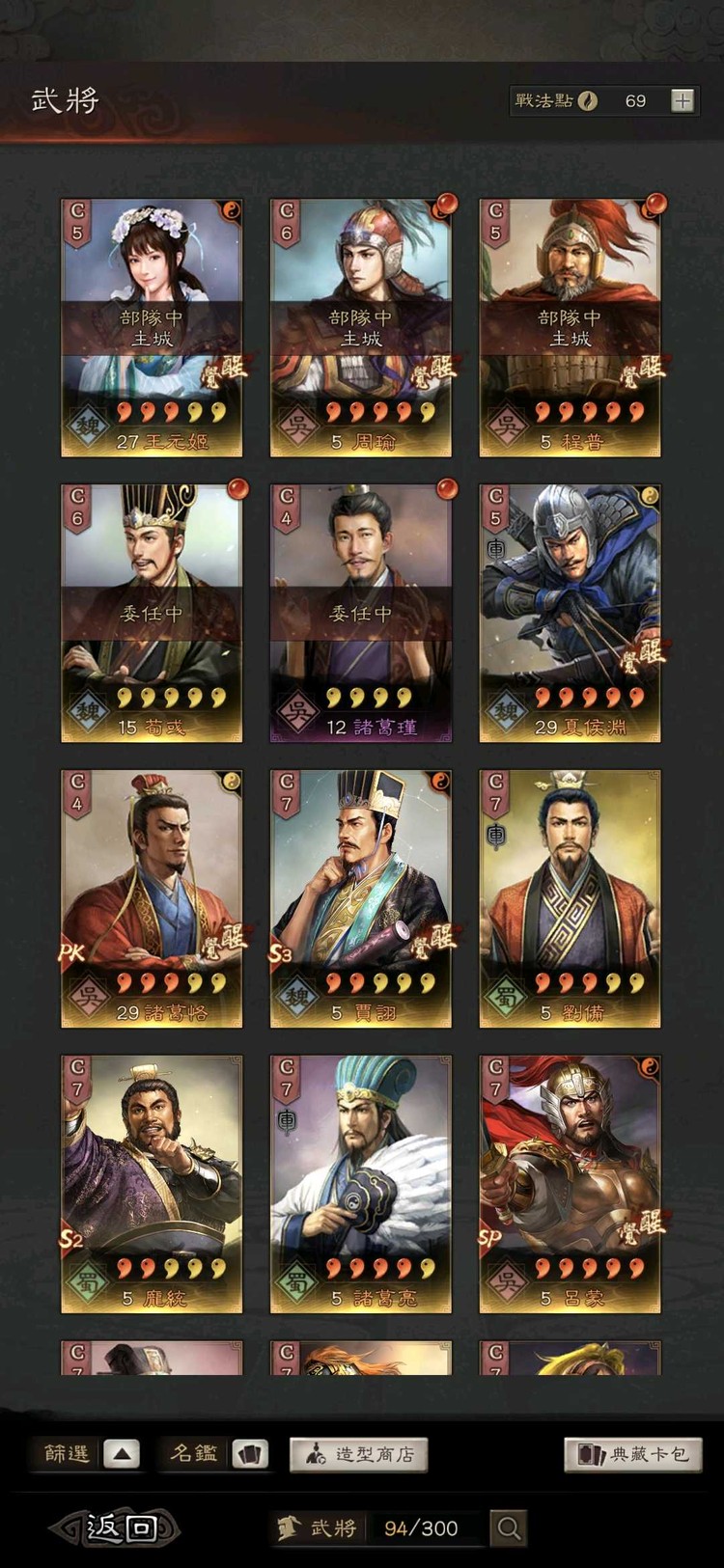Open the 典藏卡包 card pack
Viewport: 724px width, 1568px height.
633,1454
